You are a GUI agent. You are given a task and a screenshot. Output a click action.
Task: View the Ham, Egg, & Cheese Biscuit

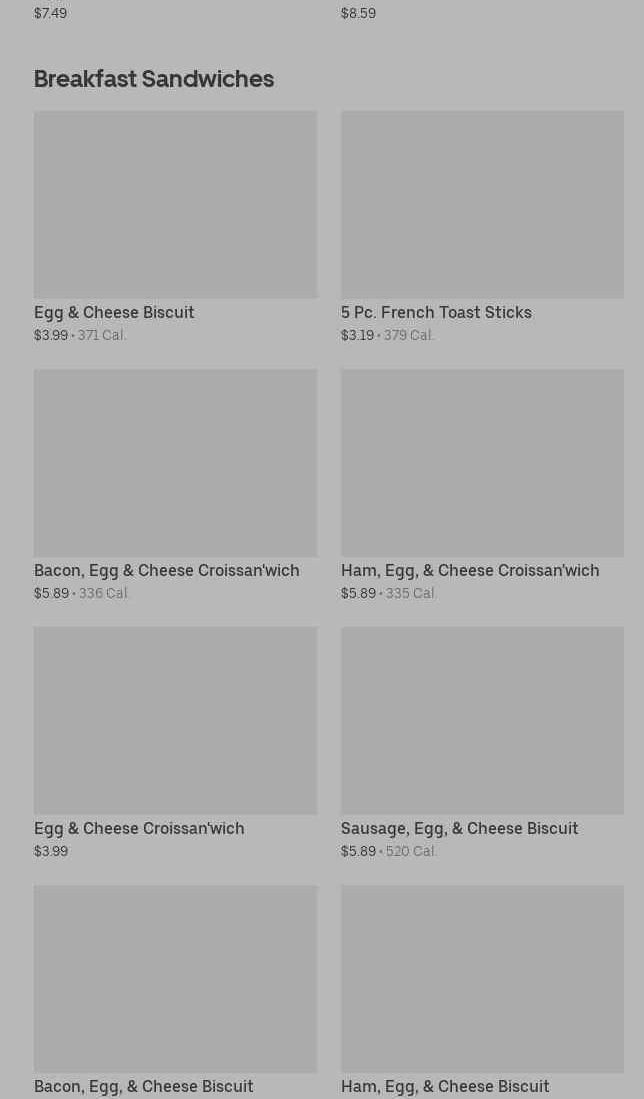coord(482,979)
